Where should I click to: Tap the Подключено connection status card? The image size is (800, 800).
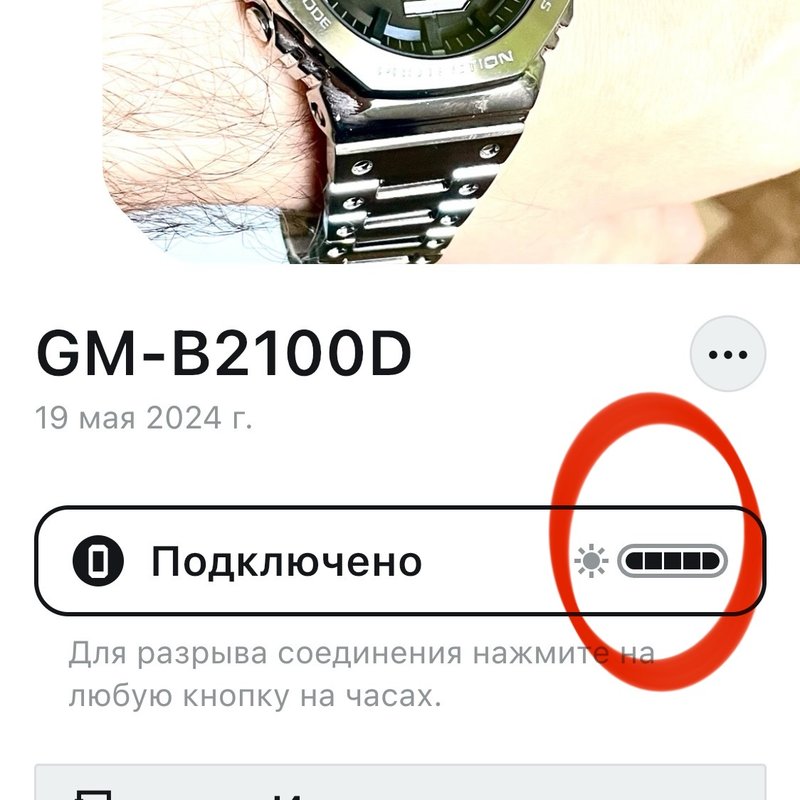[300, 562]
